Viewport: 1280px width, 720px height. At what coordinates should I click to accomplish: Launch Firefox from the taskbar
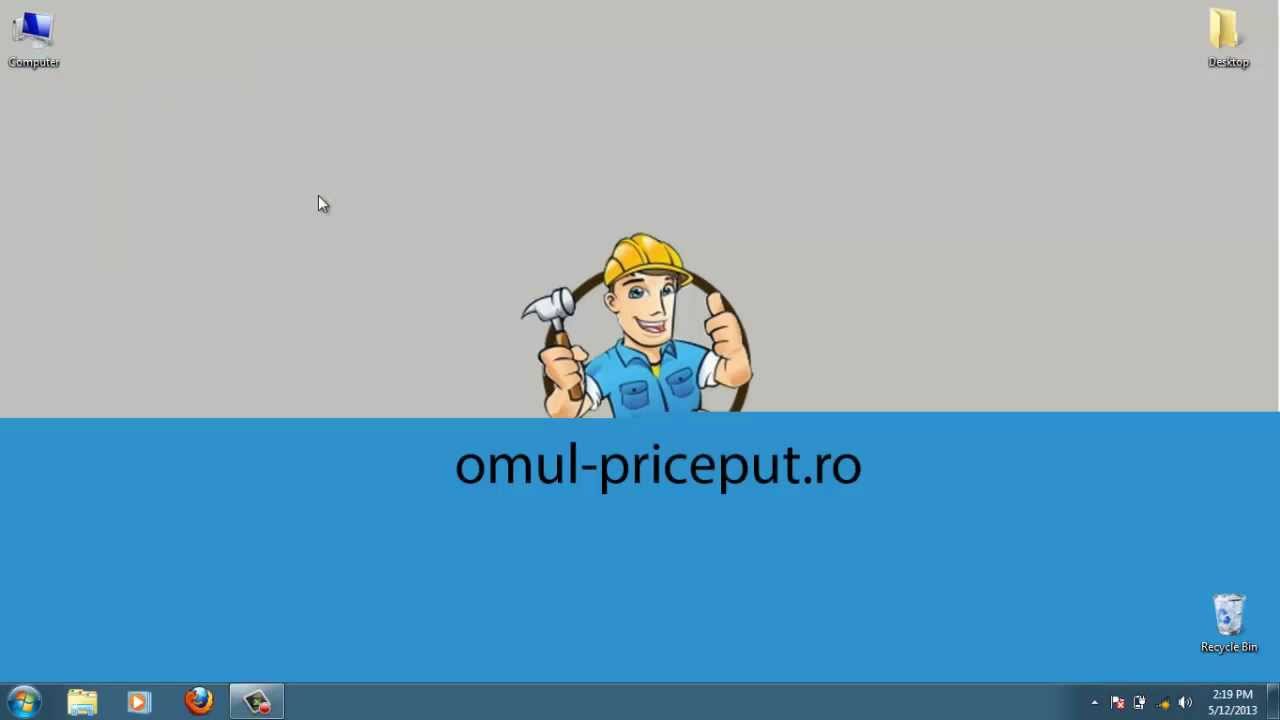pyautogui.click(x=198, y=702)
